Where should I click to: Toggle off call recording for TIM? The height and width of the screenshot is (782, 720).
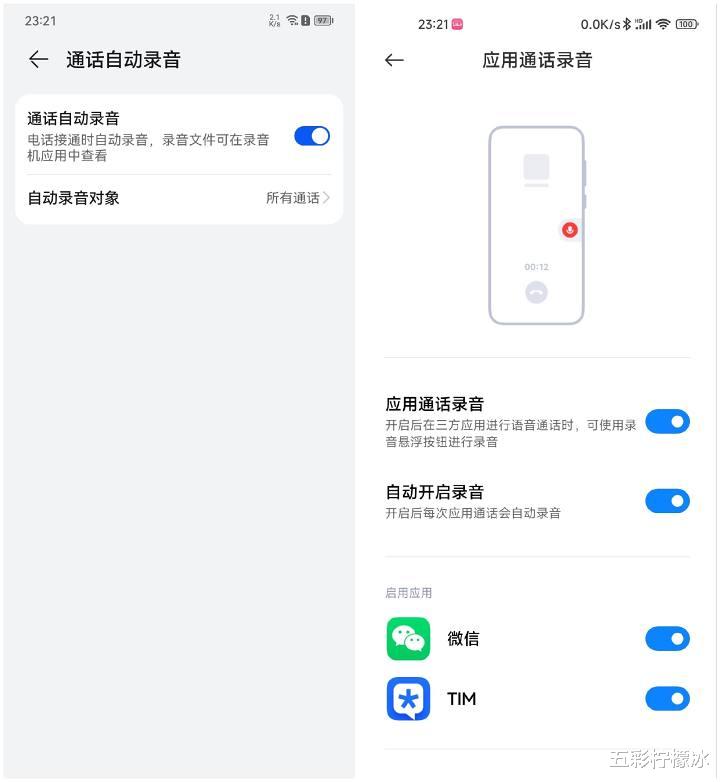tap(667, 699)
